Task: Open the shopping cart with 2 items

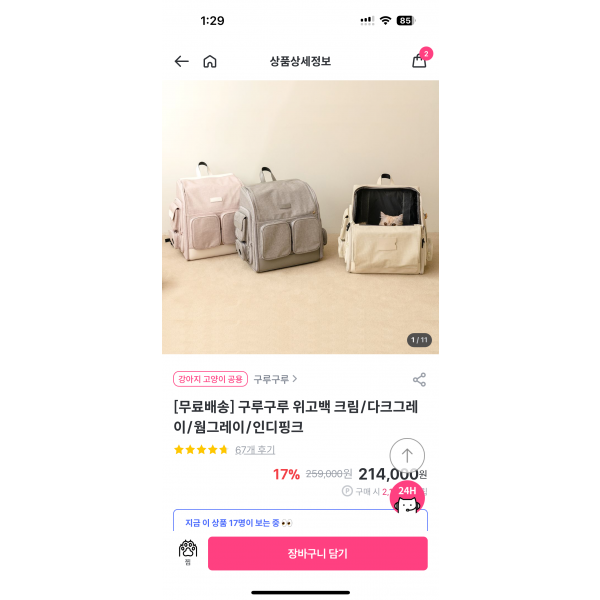Action: click(419, 61)
